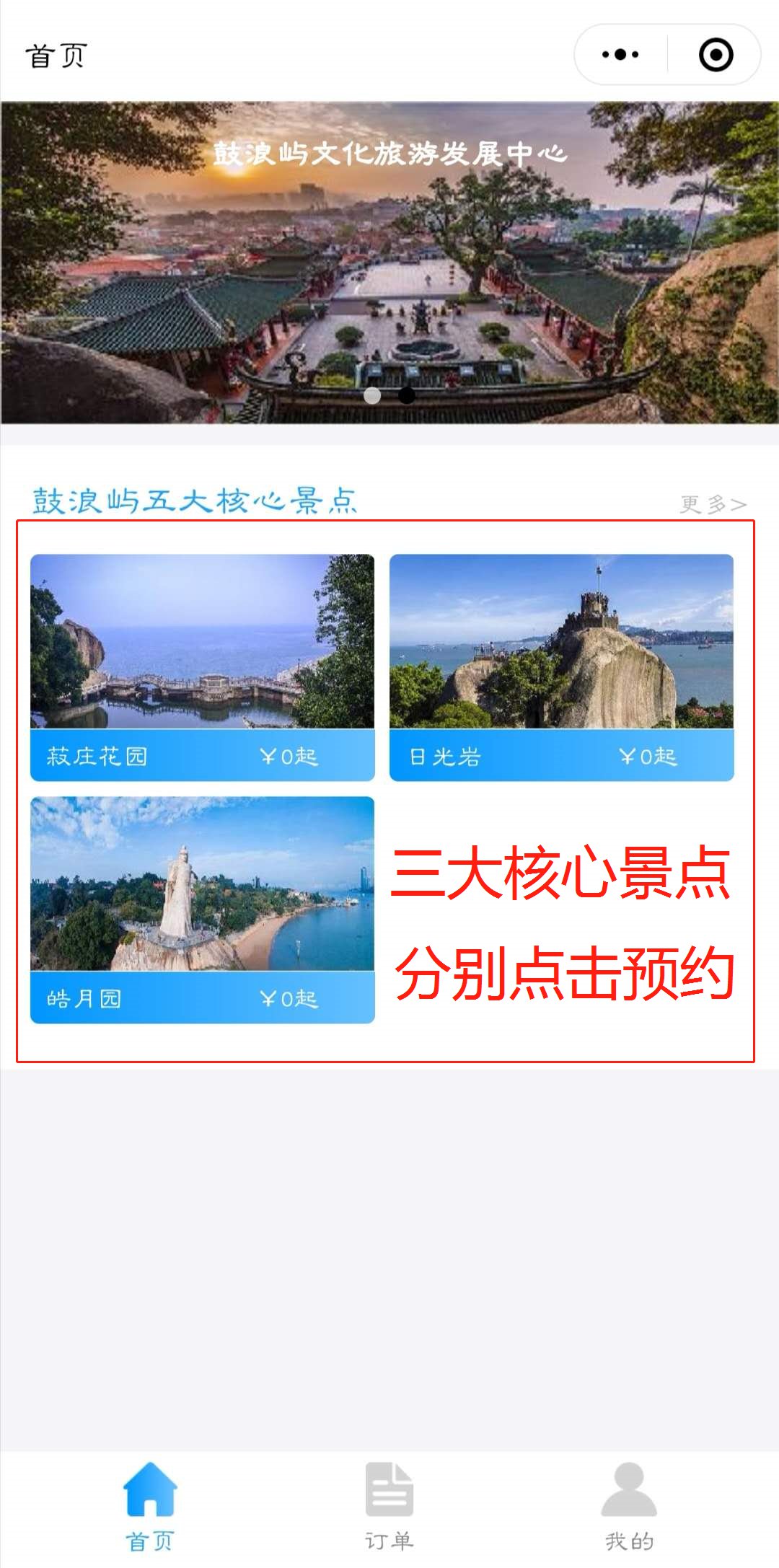This screenshot has width=779, height=1568.
Task: Select the 日光岩 attraction card
Action: [561, 667]
